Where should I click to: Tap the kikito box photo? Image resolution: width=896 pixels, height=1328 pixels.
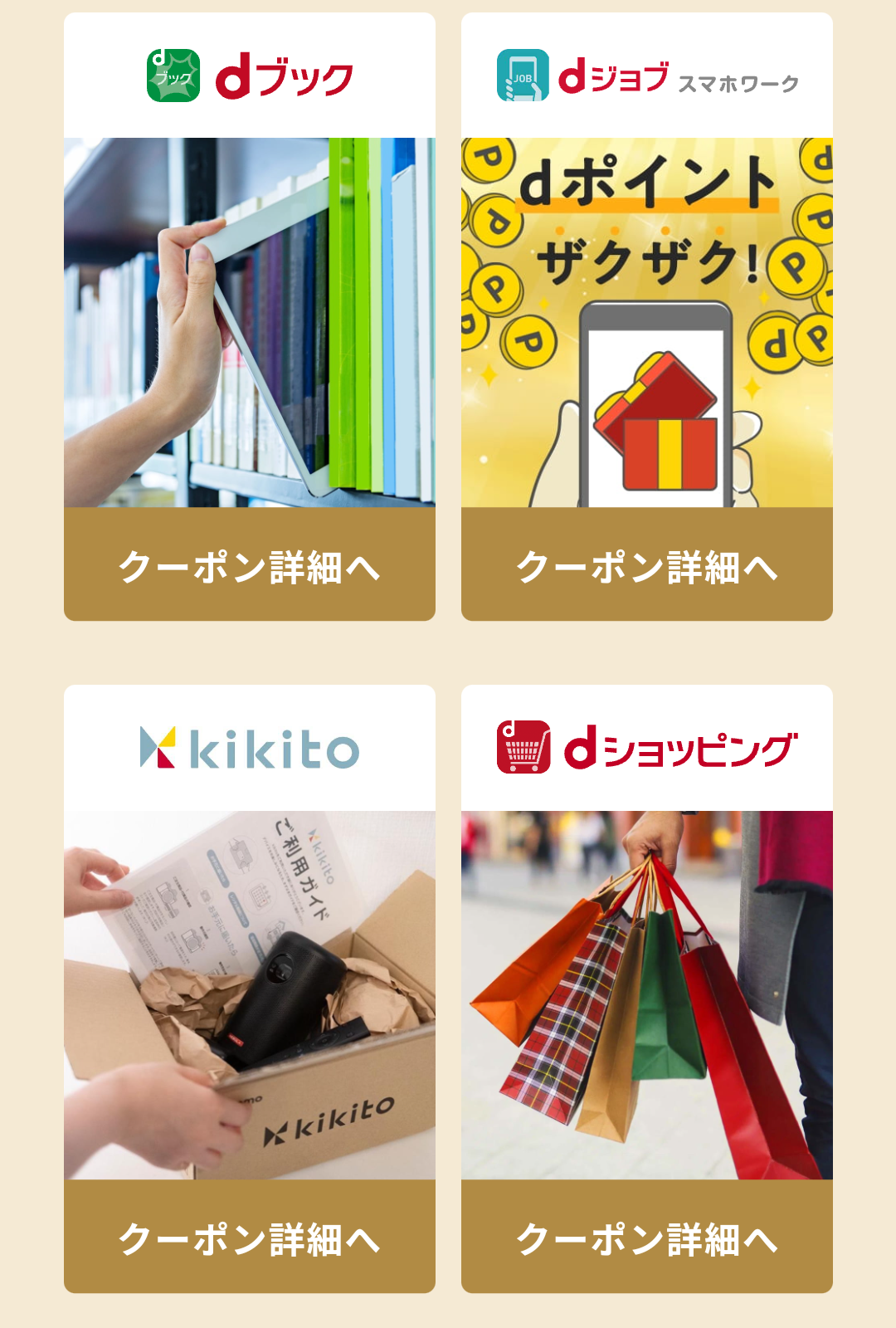point(249,994)
